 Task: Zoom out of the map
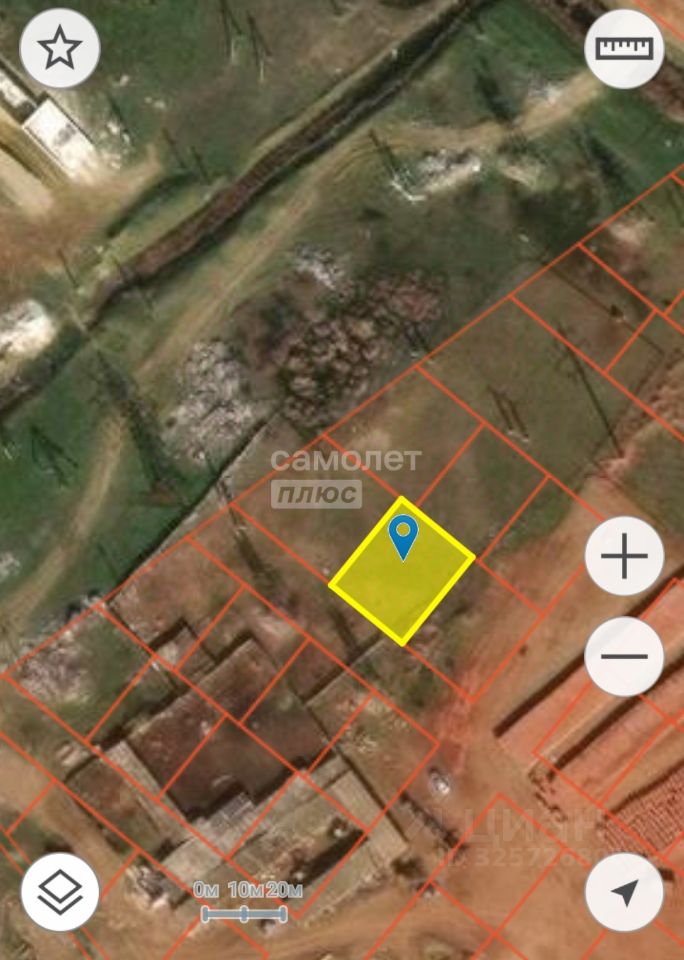624,657
